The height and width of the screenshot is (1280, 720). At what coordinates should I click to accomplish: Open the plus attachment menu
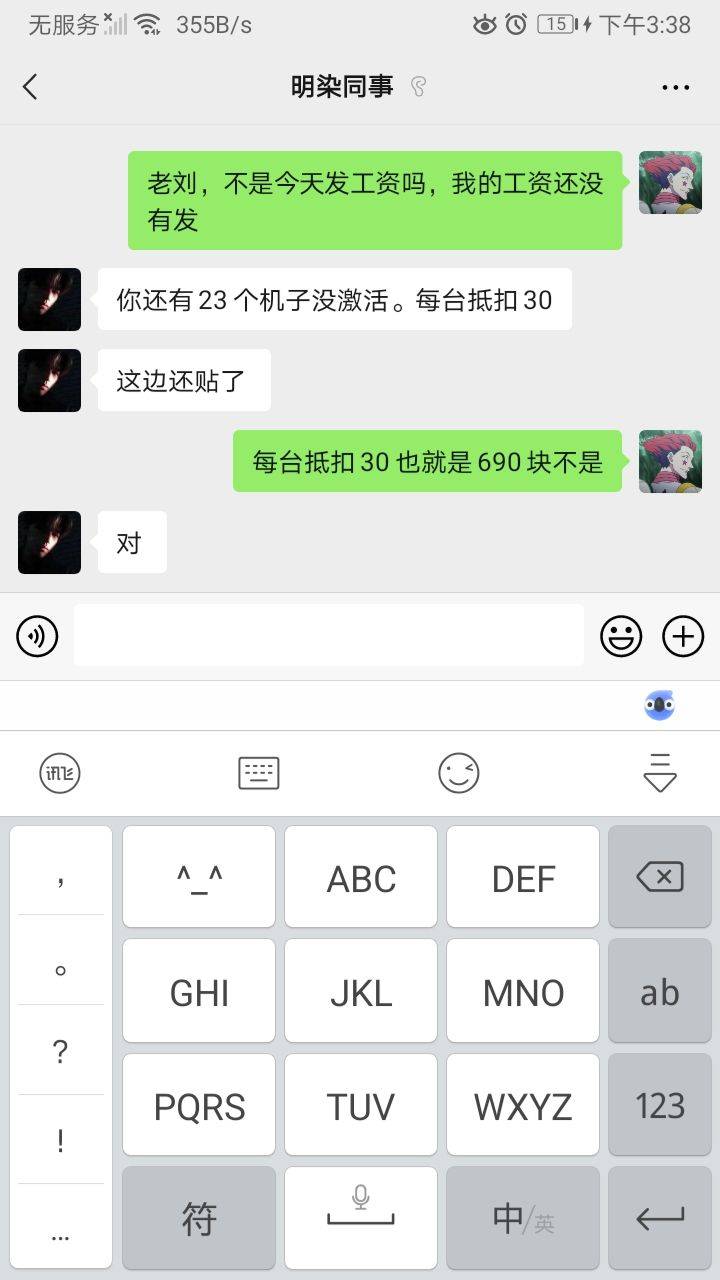[684, 636]
